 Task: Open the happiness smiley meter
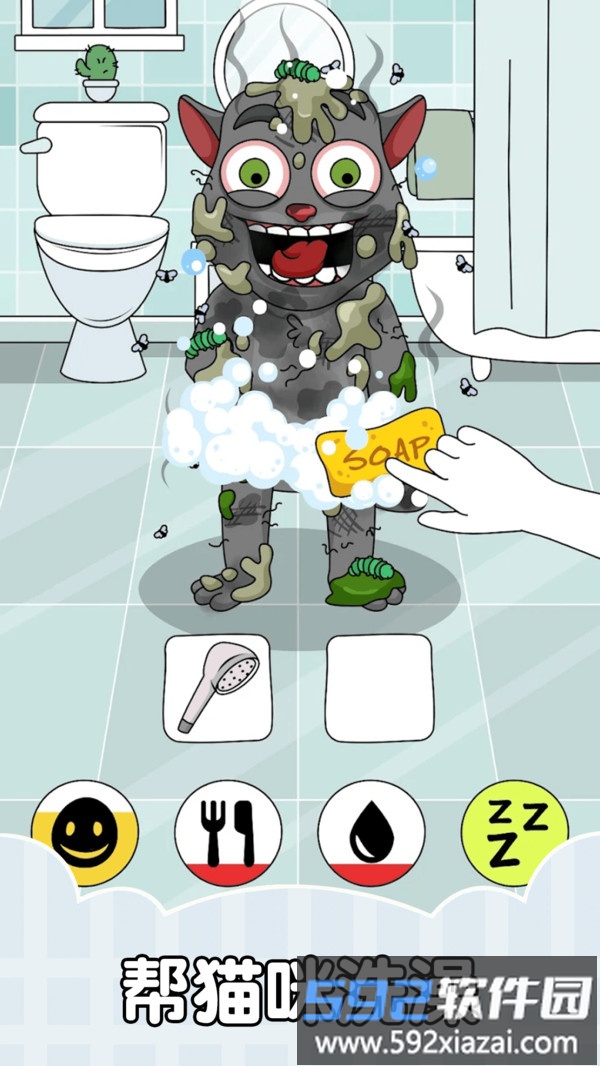85,833
